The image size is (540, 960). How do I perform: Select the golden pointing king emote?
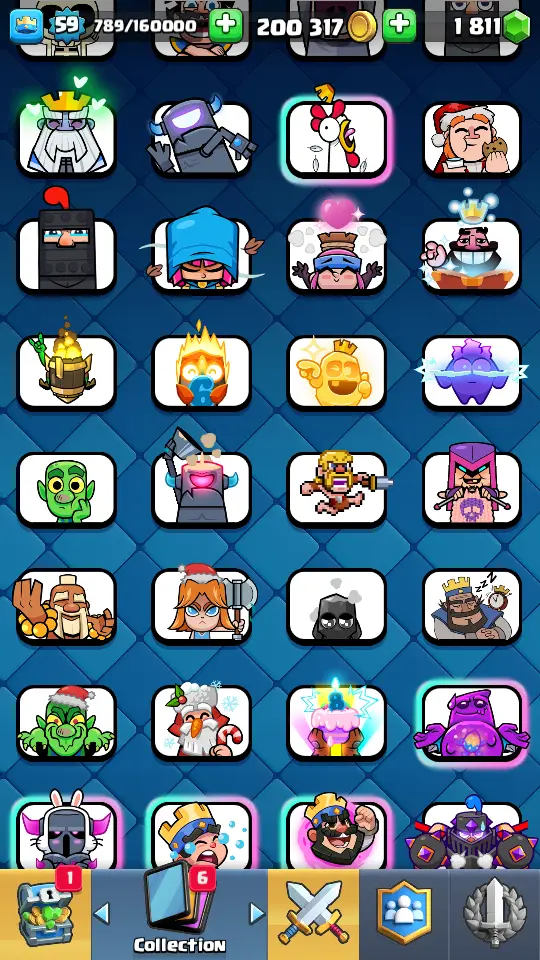point(337,372)
